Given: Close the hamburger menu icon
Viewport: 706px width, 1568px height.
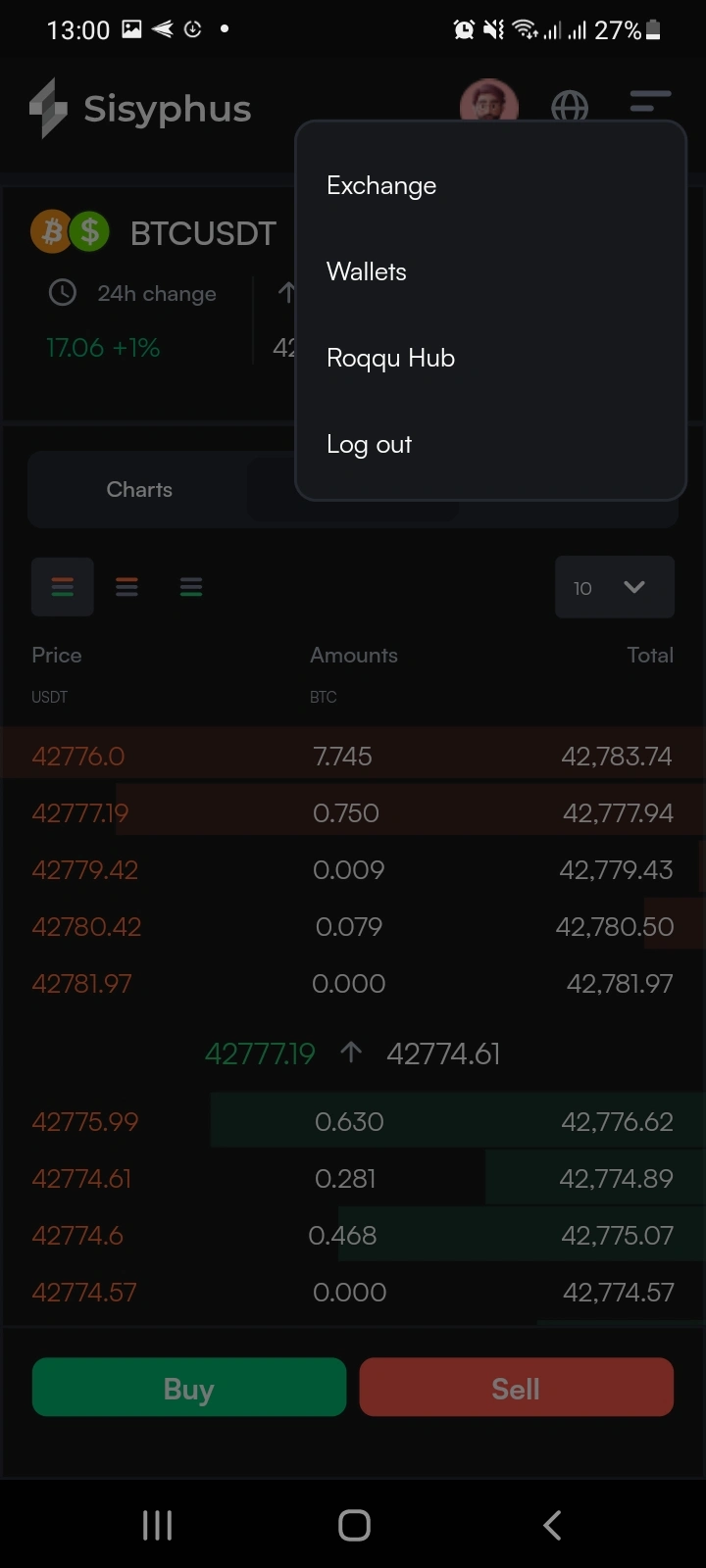Looking at the screenshot, I should click(x=650, y=102).
